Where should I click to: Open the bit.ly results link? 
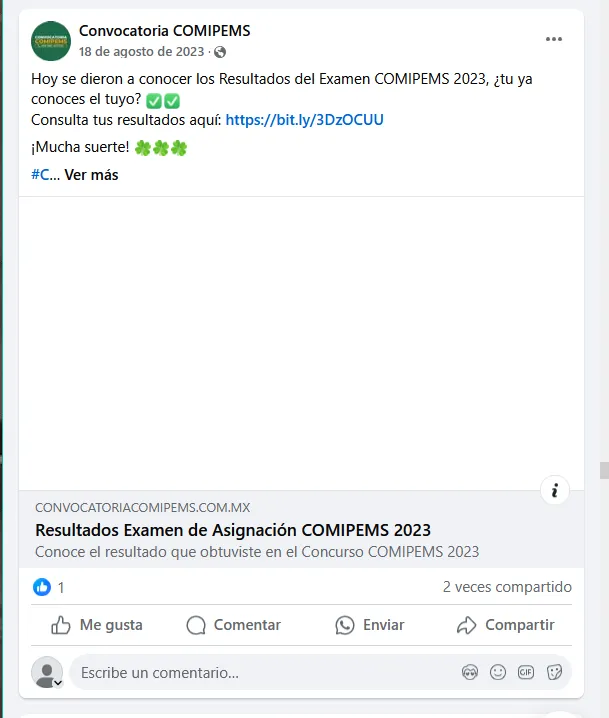coord(304,120)
